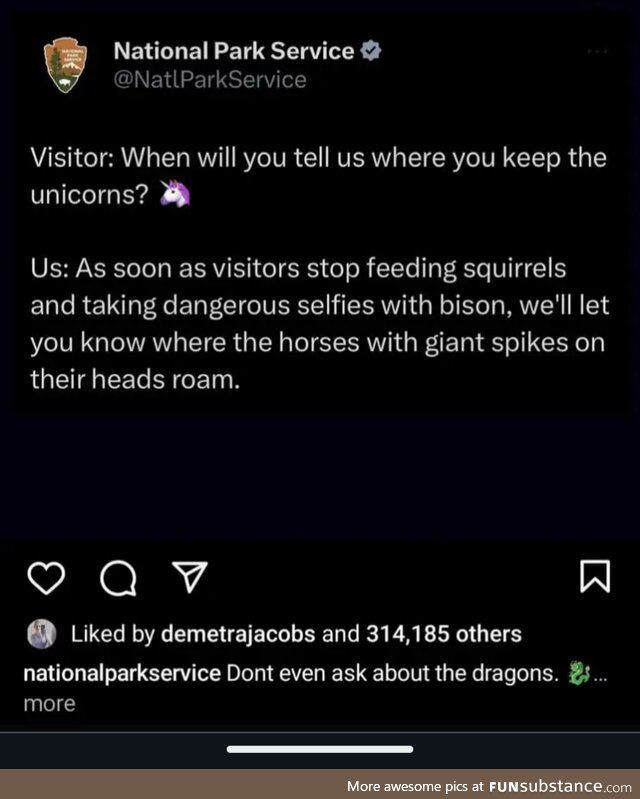Open comments on this post
The image size is (640, 799).
click(x=117, y=577)
